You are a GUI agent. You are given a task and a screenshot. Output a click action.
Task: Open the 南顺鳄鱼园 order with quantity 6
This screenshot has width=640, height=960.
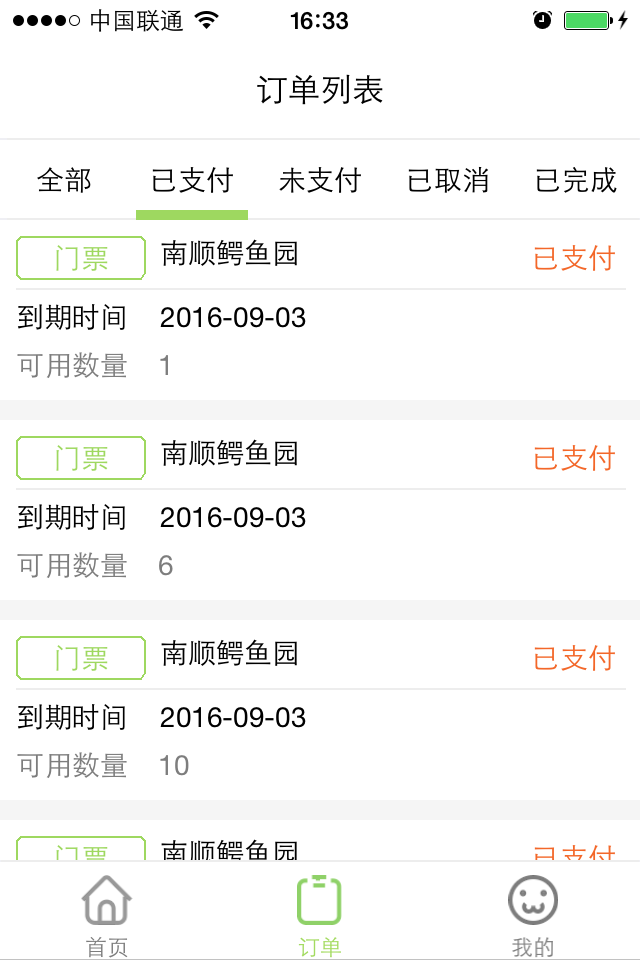coord(320,510)
